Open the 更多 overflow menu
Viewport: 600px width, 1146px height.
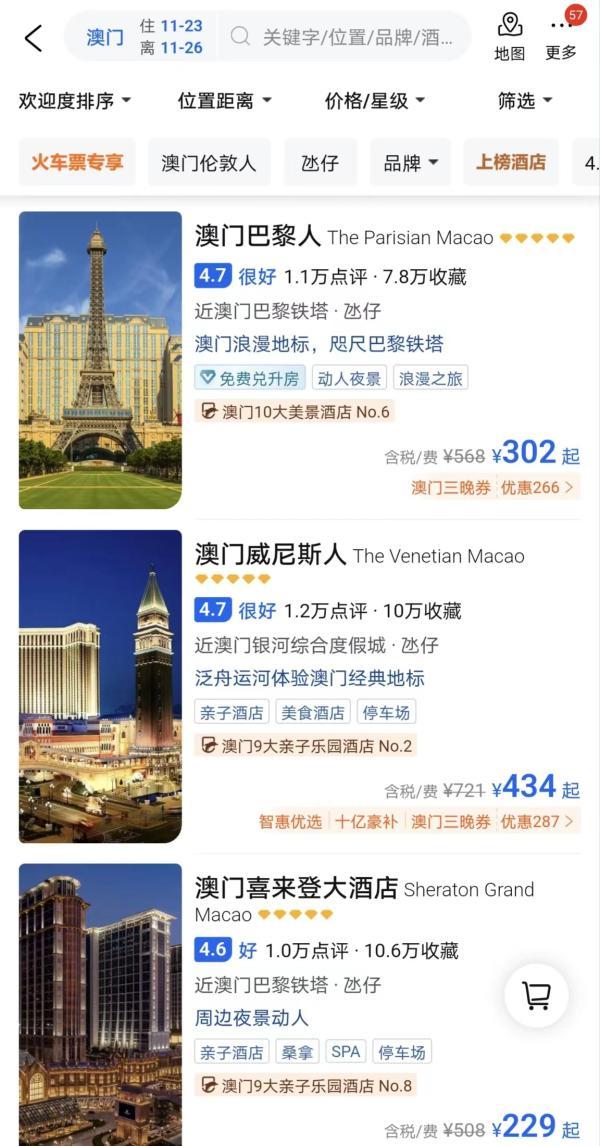(x=561, y=37)
